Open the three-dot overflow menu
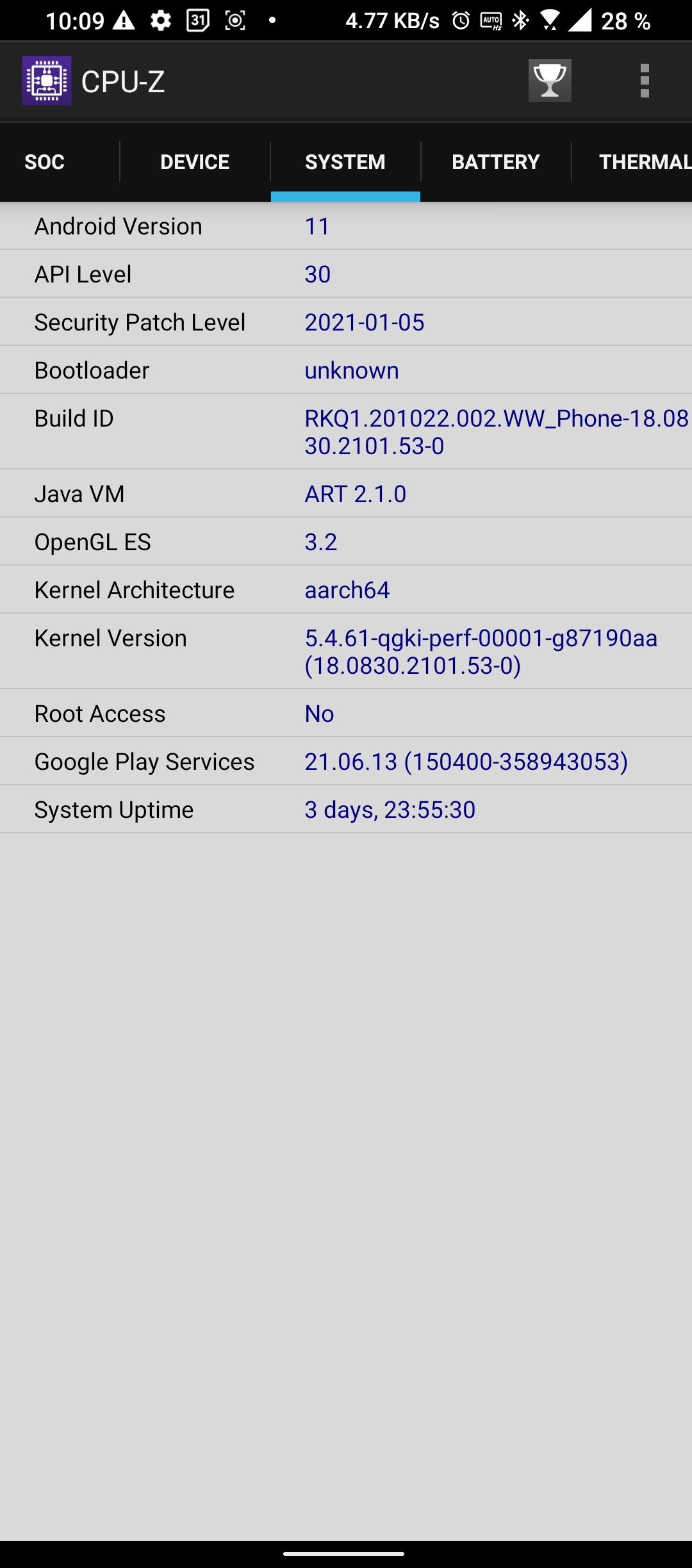This screenshot has height=1568, width=692. tap(645, 80)
